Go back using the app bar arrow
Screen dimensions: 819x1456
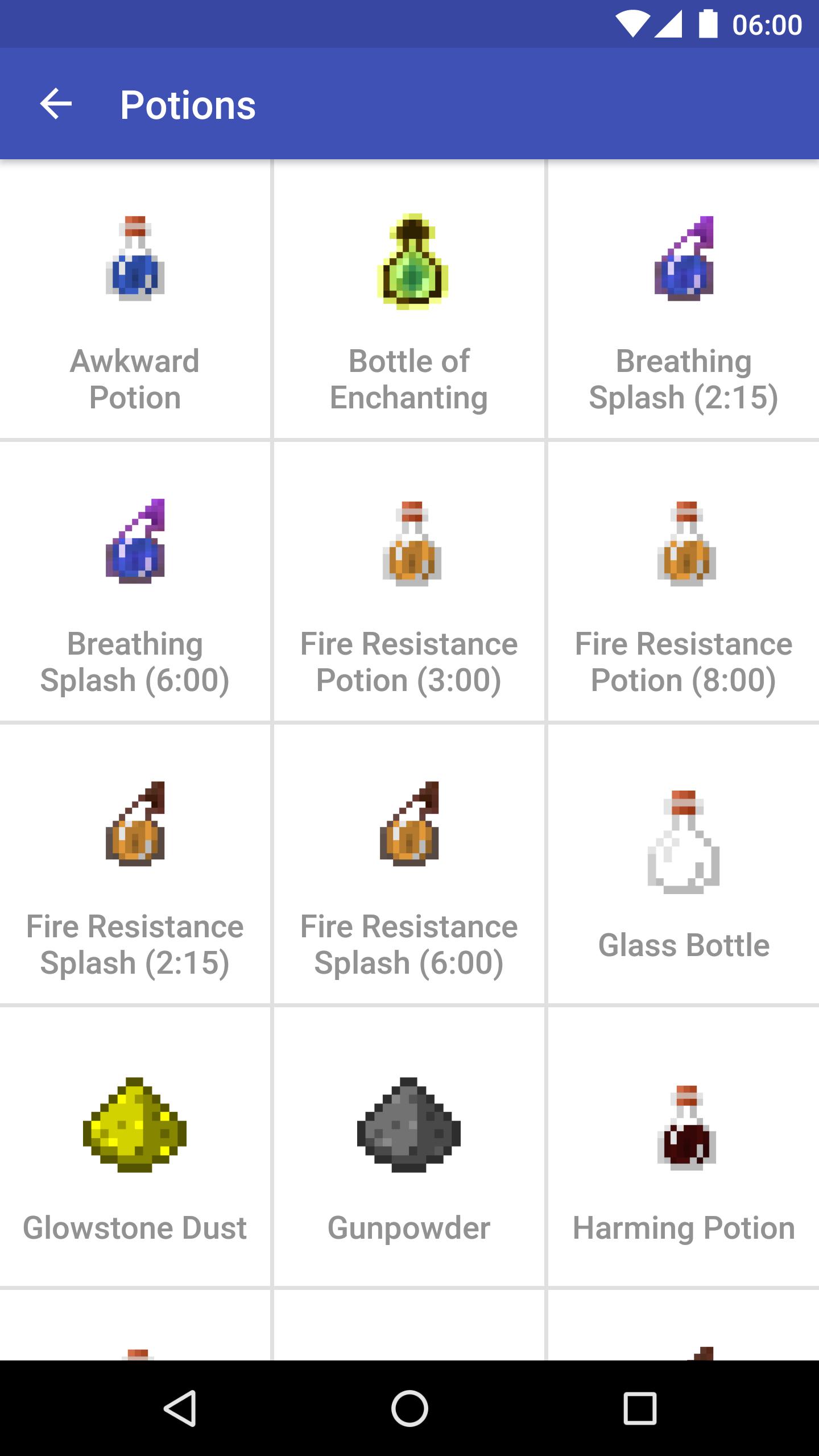pyautogui.click(x=56, y=104)
